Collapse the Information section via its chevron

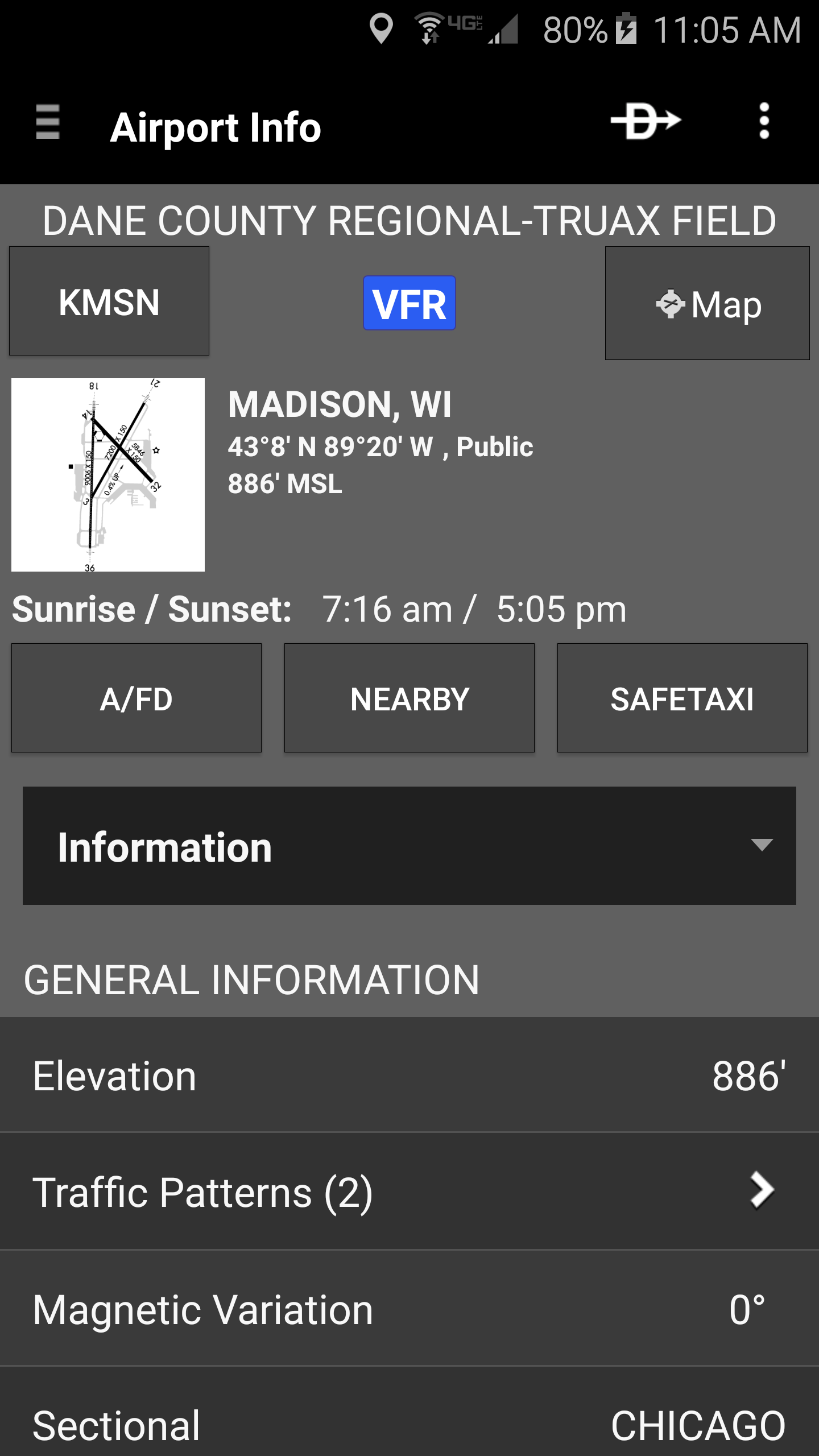[x=763, y=846]
